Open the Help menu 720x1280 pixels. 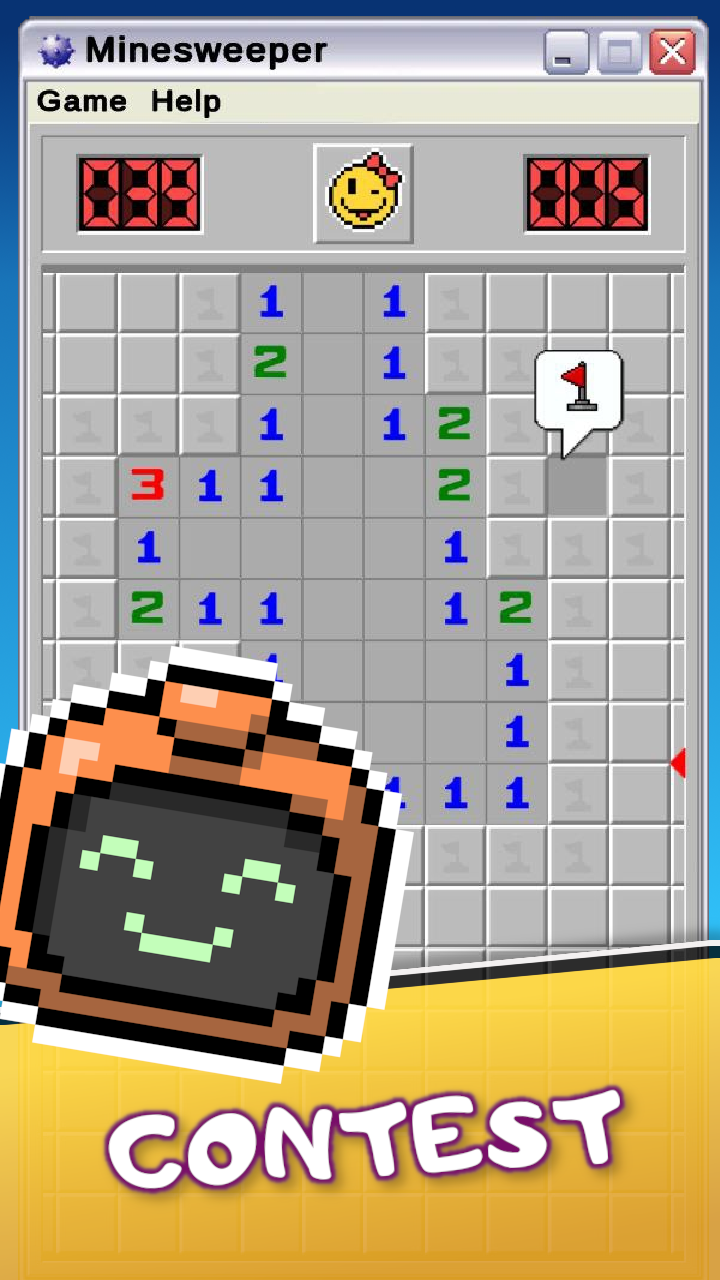[x=185, y=101]
